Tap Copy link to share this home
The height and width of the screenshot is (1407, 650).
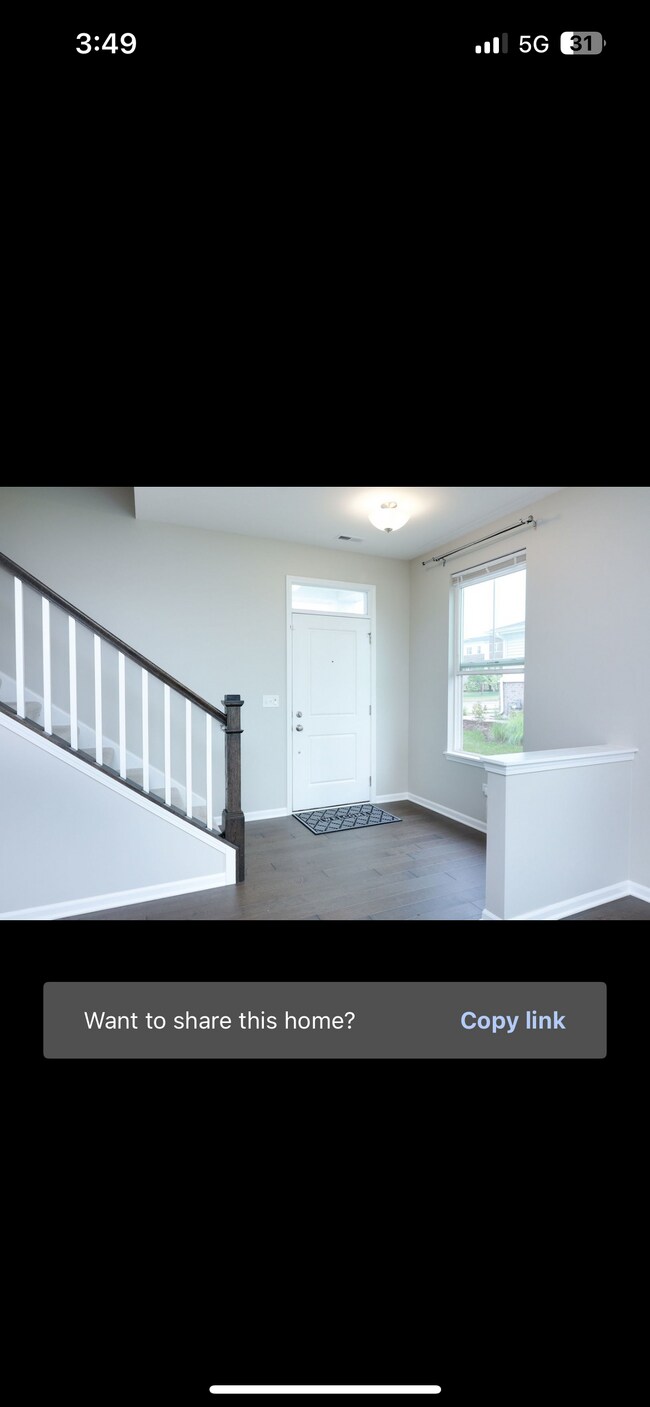512,1020
